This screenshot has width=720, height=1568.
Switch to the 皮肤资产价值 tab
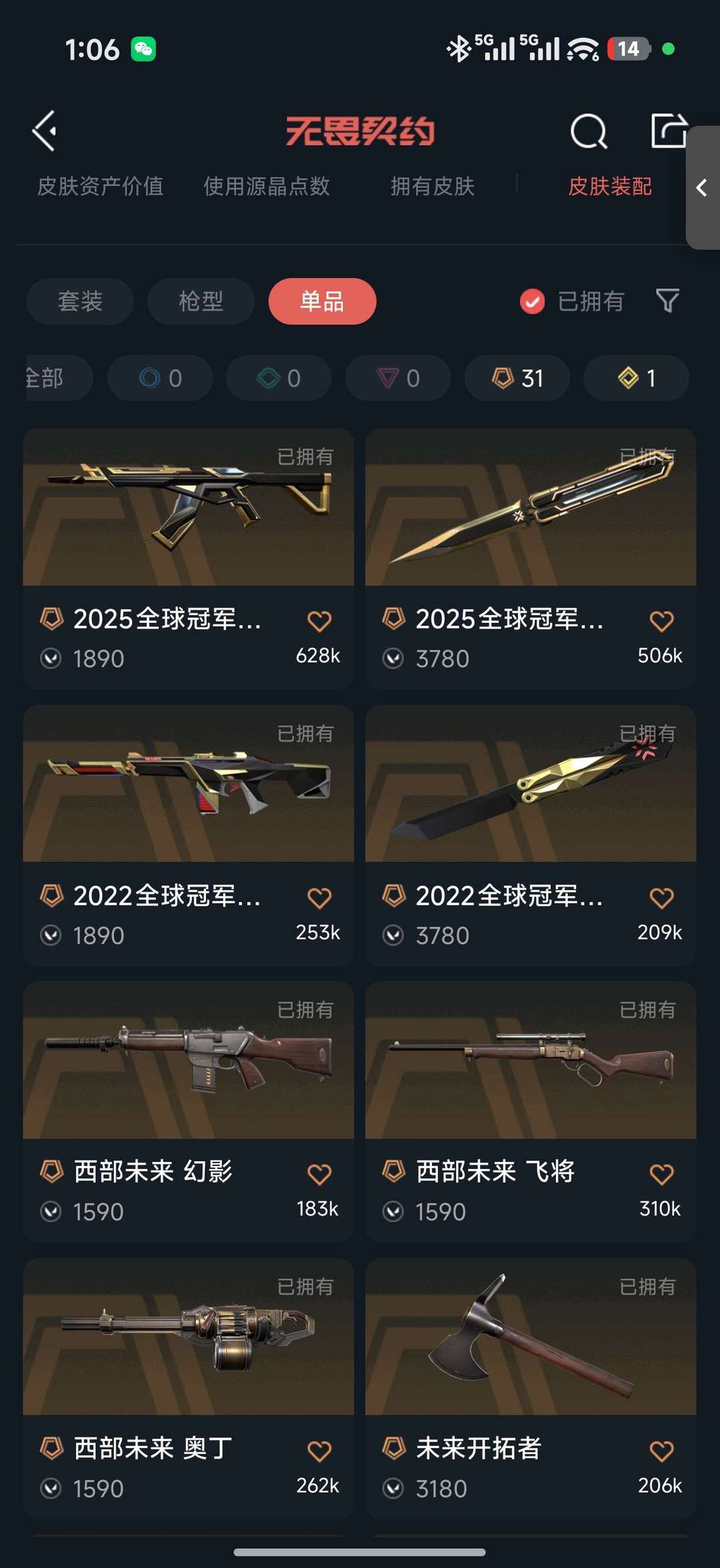click(103, 187)
